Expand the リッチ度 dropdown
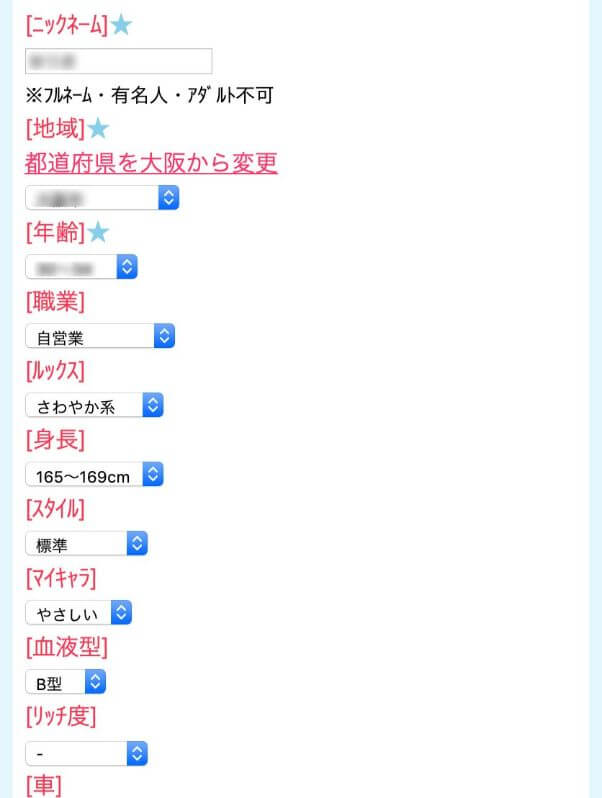The width and height of the screenshot is (602, 798). click(x=87, y=753)
